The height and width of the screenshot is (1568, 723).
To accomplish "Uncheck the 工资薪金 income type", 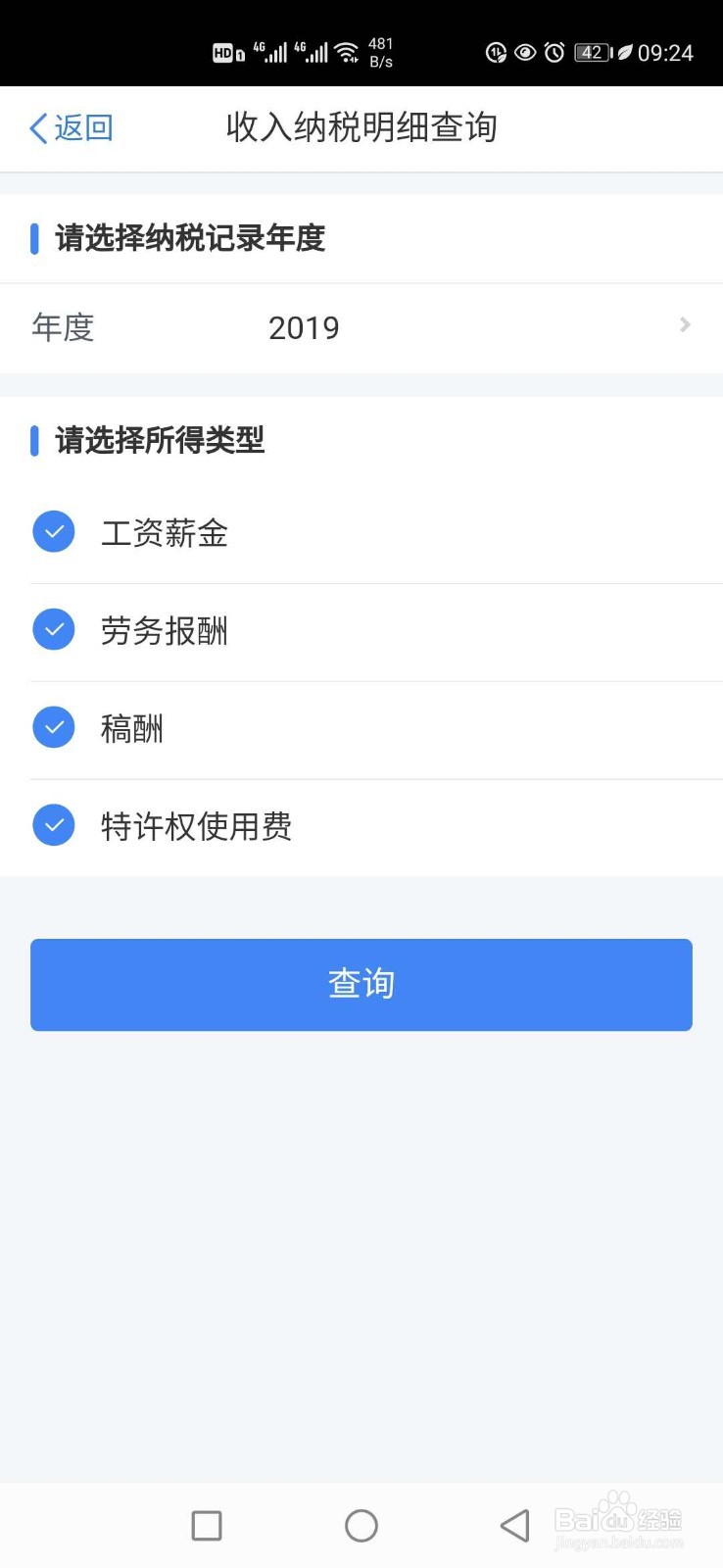I will click(x=53, y=532).
